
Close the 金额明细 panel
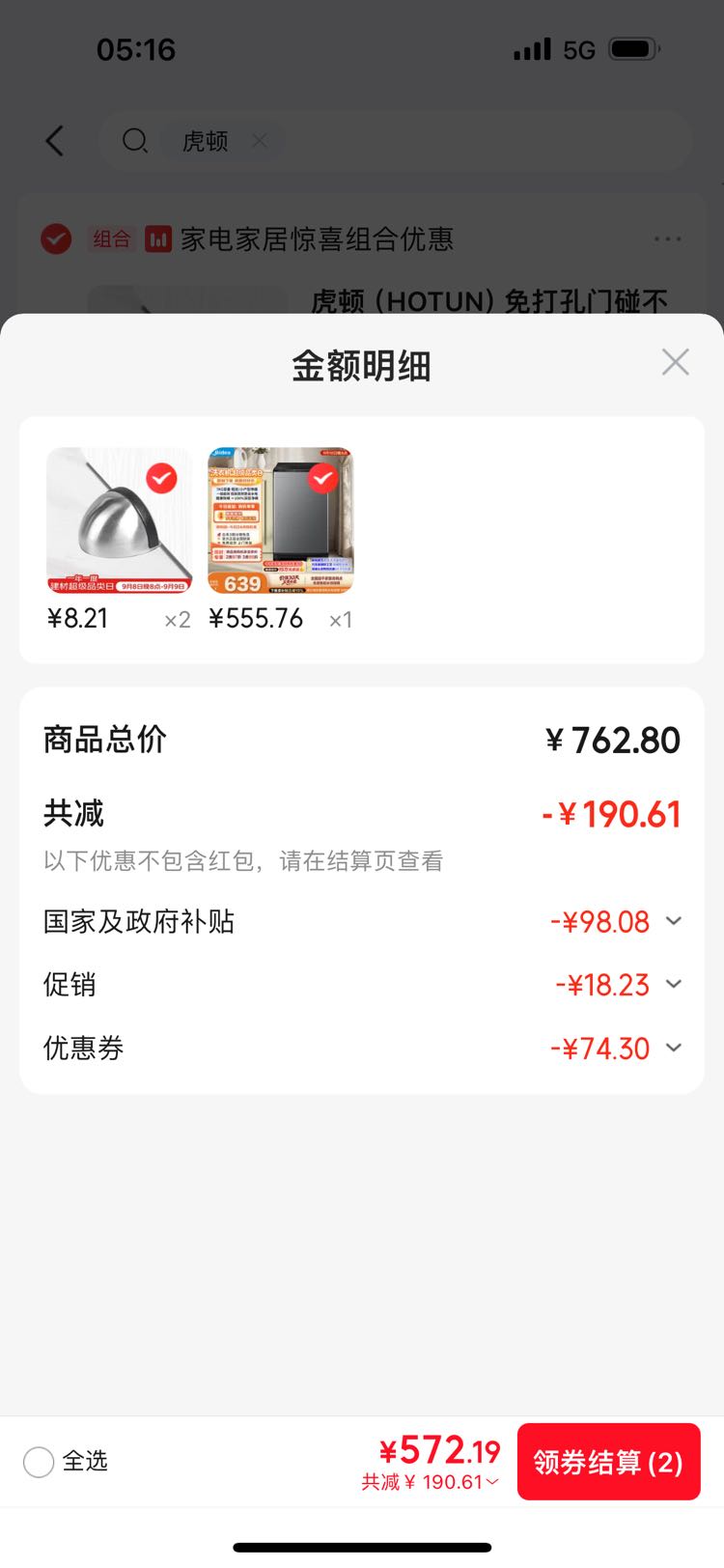pos(675,362)
